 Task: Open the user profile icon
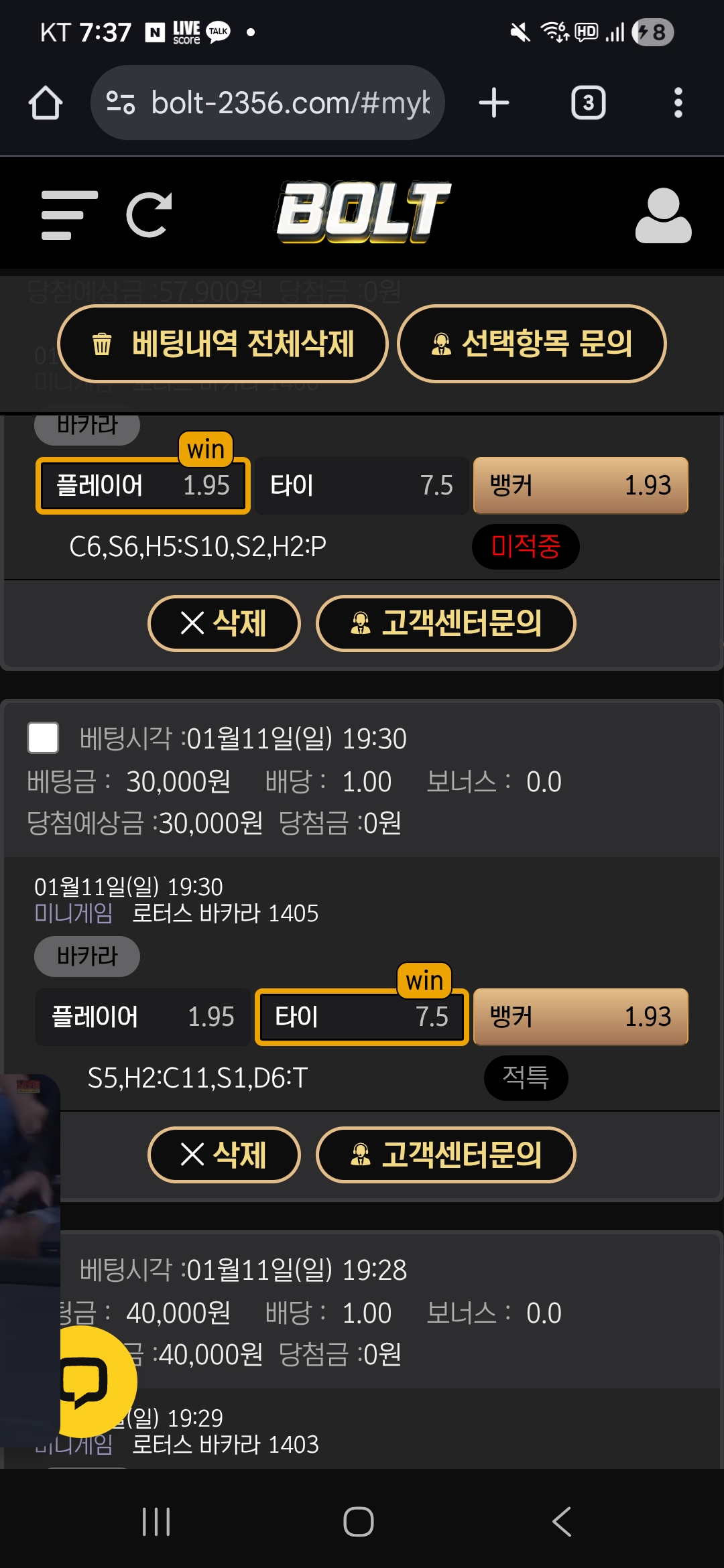pos(662,216)
